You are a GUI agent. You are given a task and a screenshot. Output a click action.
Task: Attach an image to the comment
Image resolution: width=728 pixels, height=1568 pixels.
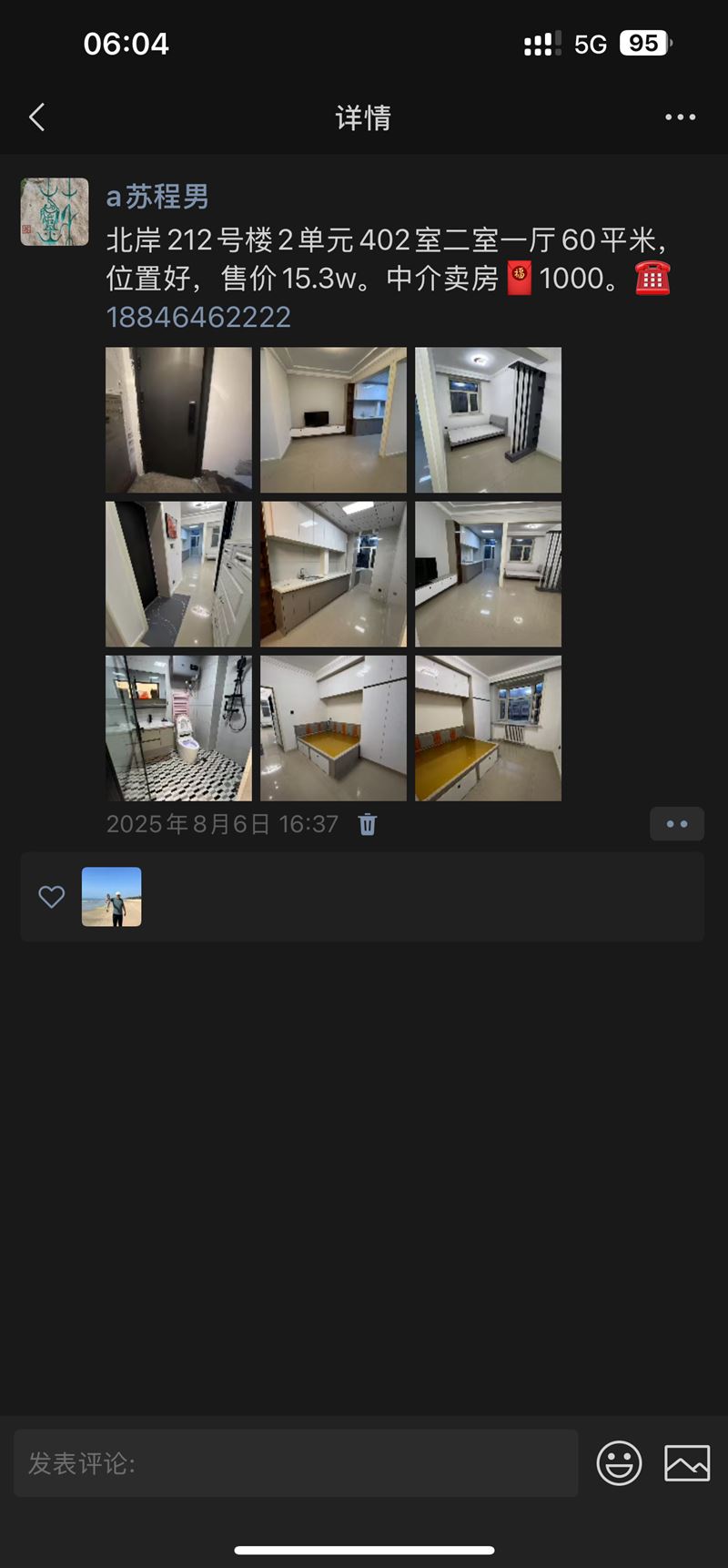(687, 1463)
